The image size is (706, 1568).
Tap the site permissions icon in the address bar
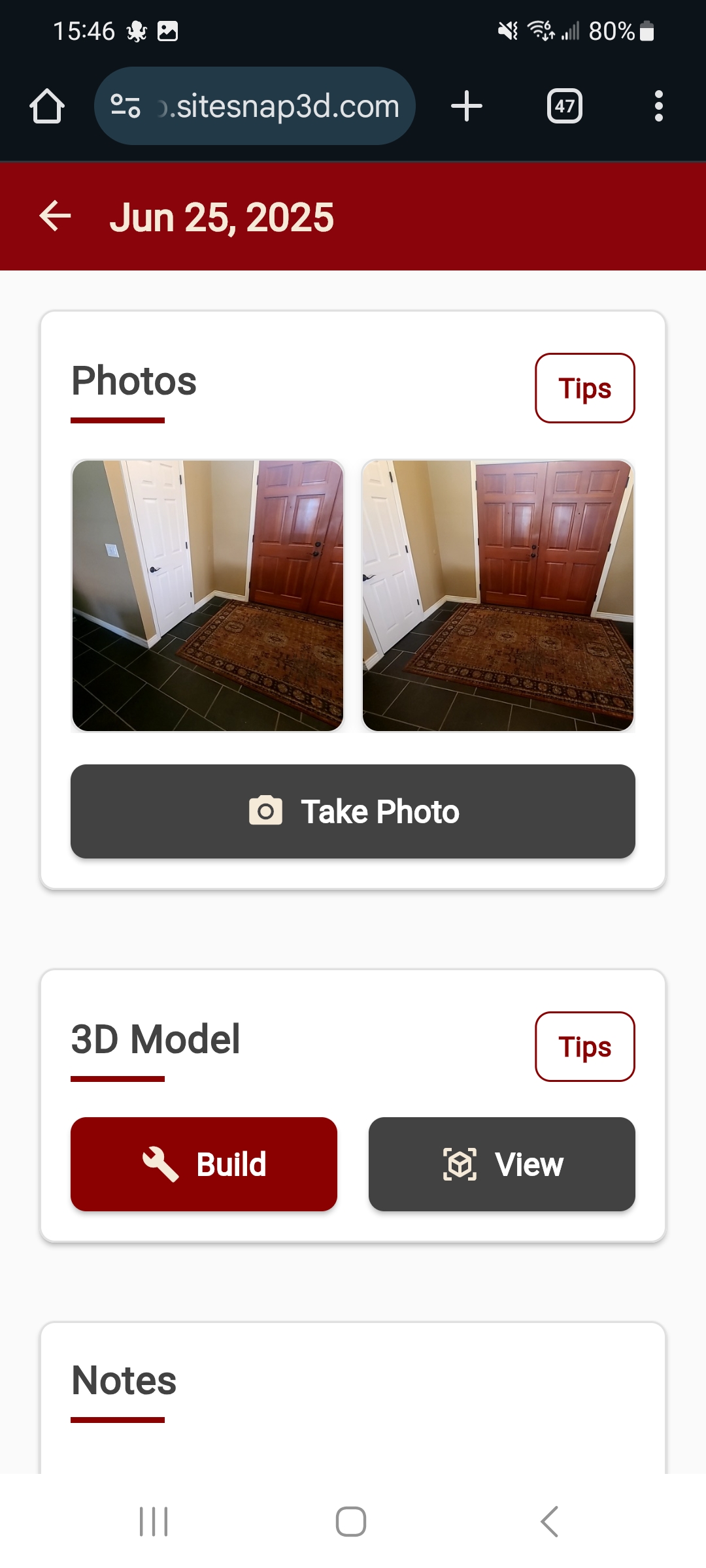pos(126,105)
